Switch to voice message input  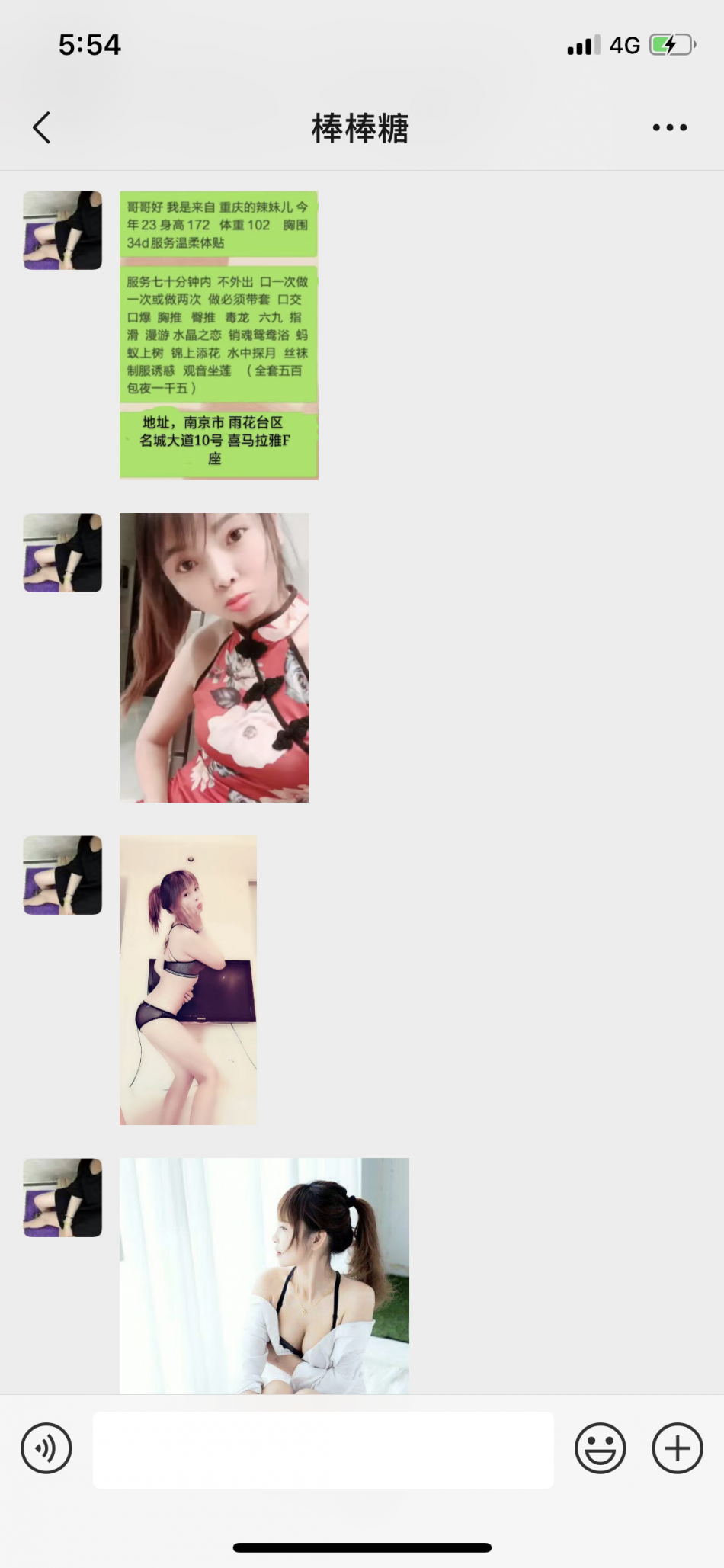click(x=46, y=1448)
